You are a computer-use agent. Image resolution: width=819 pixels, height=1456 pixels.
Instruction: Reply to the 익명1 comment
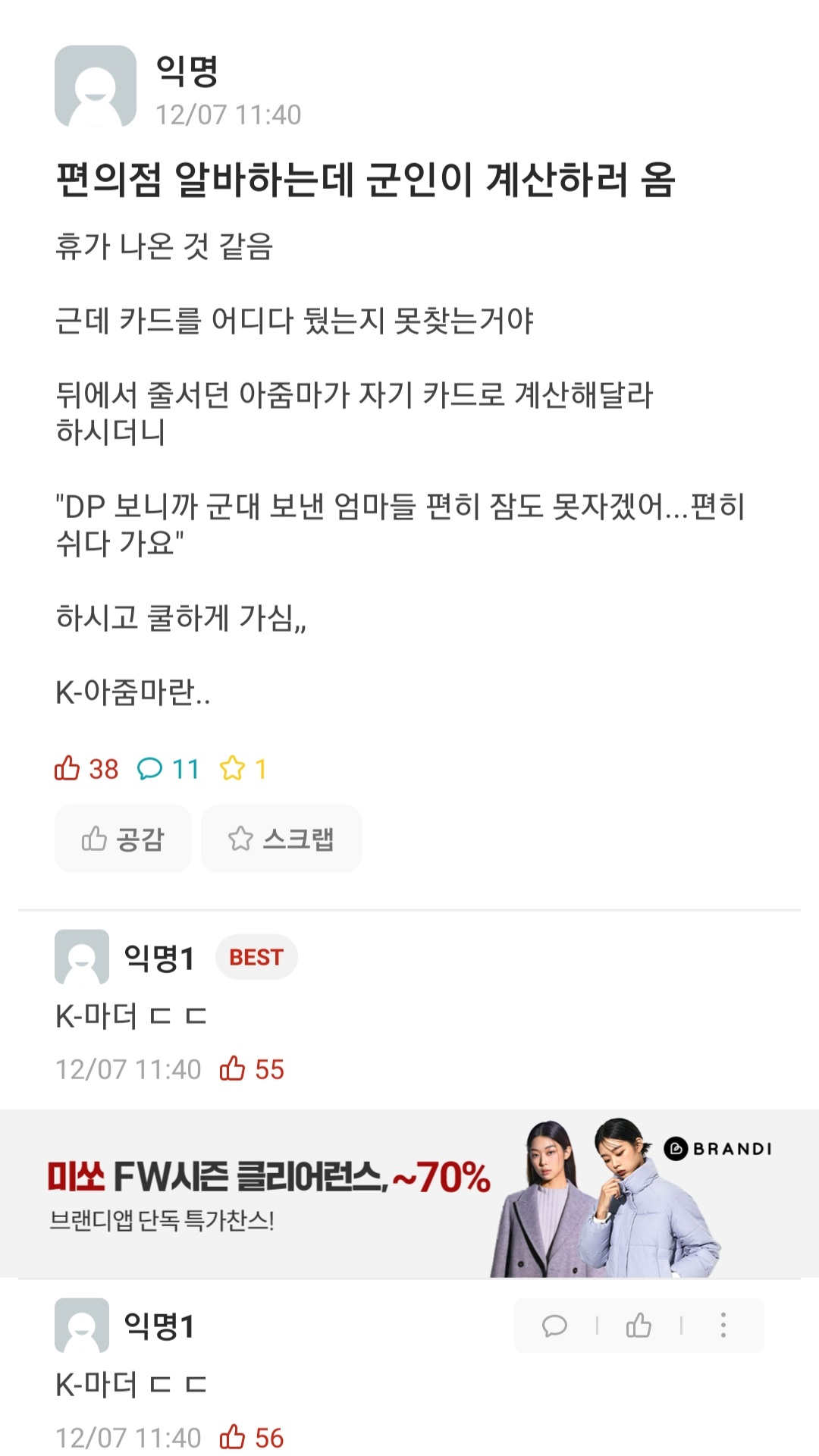pos(554,1326)
